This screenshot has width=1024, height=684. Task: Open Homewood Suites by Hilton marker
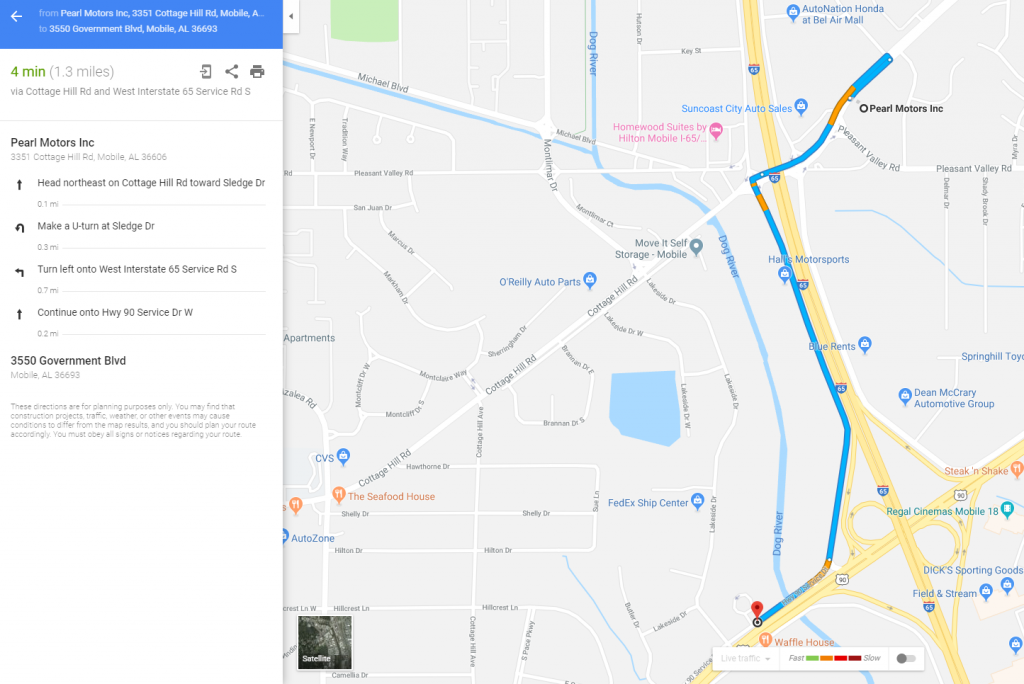(x=716, y=132)
